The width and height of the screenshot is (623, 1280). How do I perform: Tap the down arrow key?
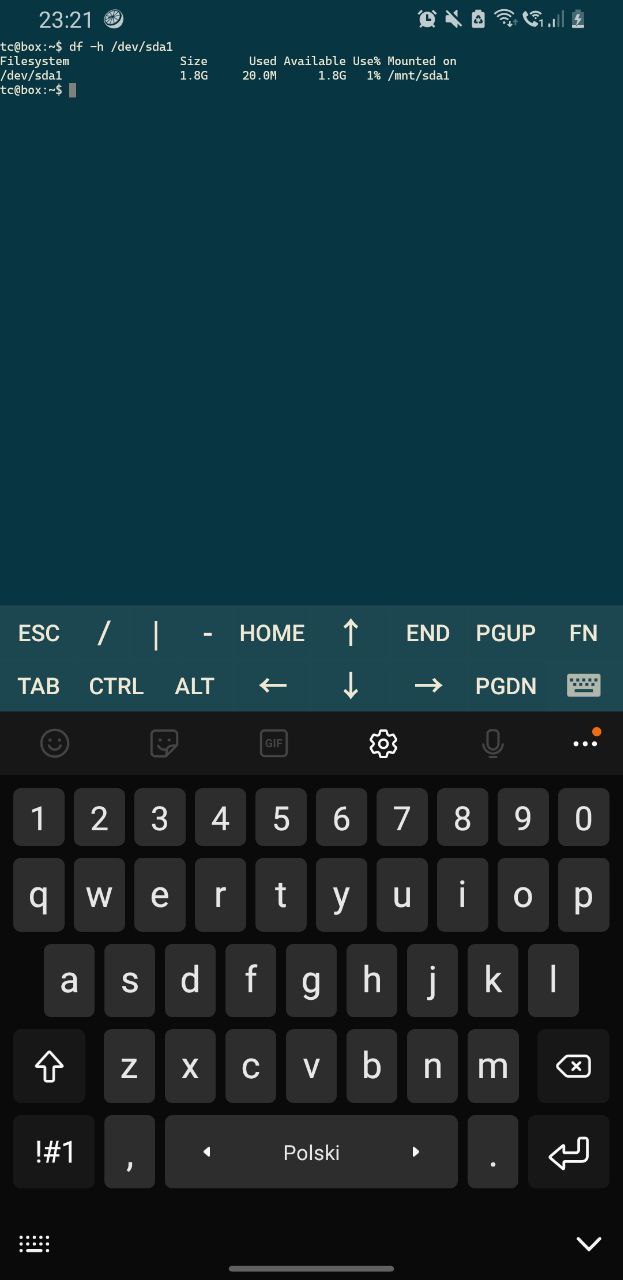coord(350,686)
